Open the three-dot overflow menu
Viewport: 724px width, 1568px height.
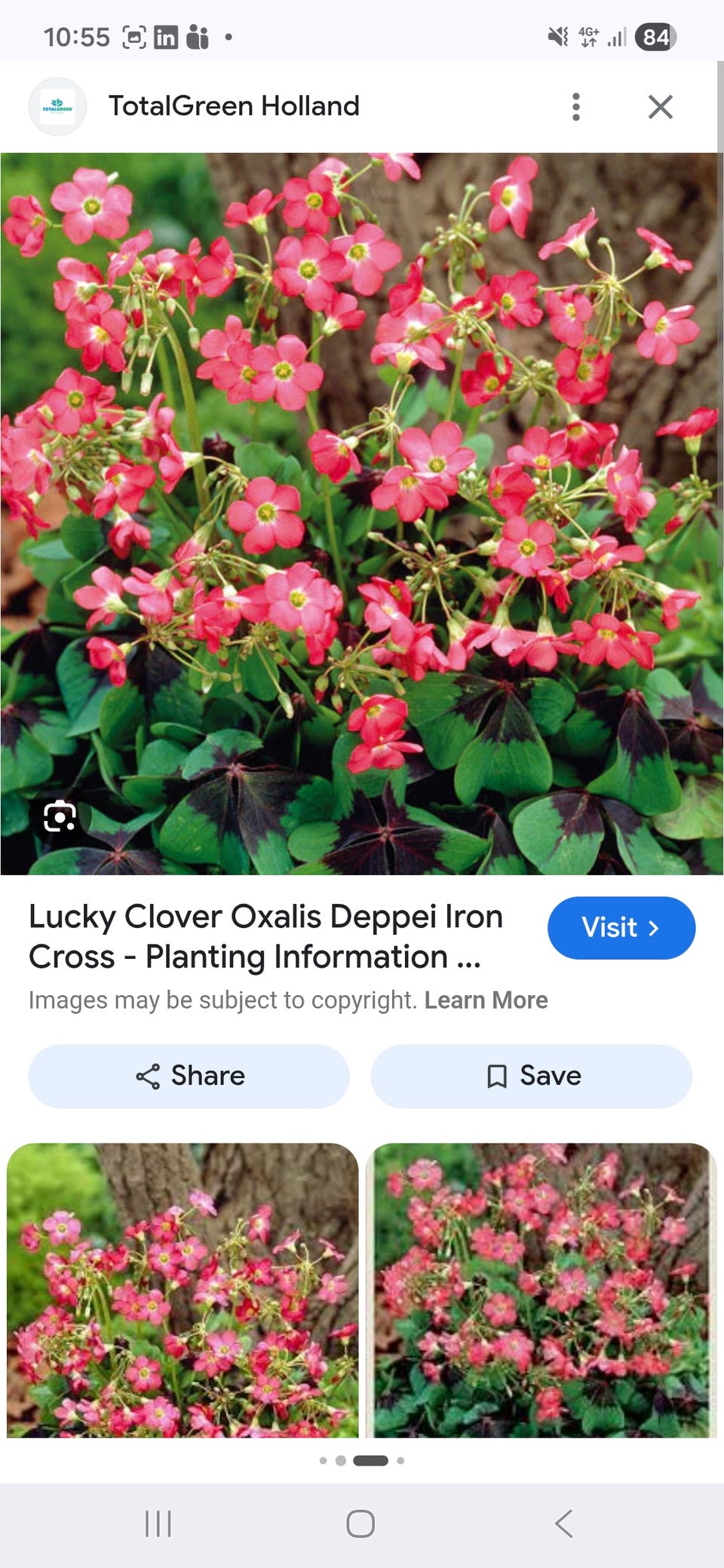(576, 107)
